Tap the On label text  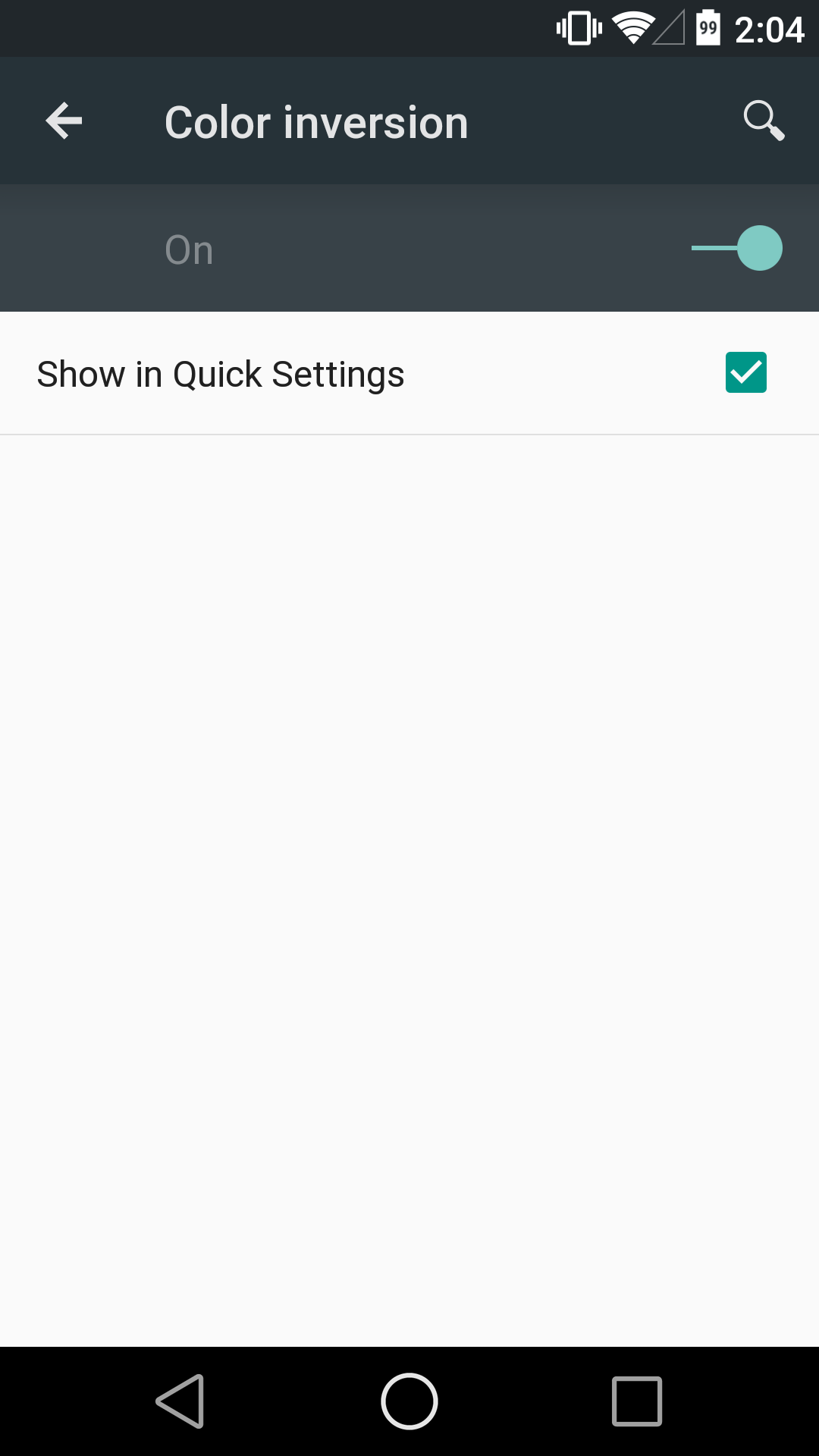187,249
